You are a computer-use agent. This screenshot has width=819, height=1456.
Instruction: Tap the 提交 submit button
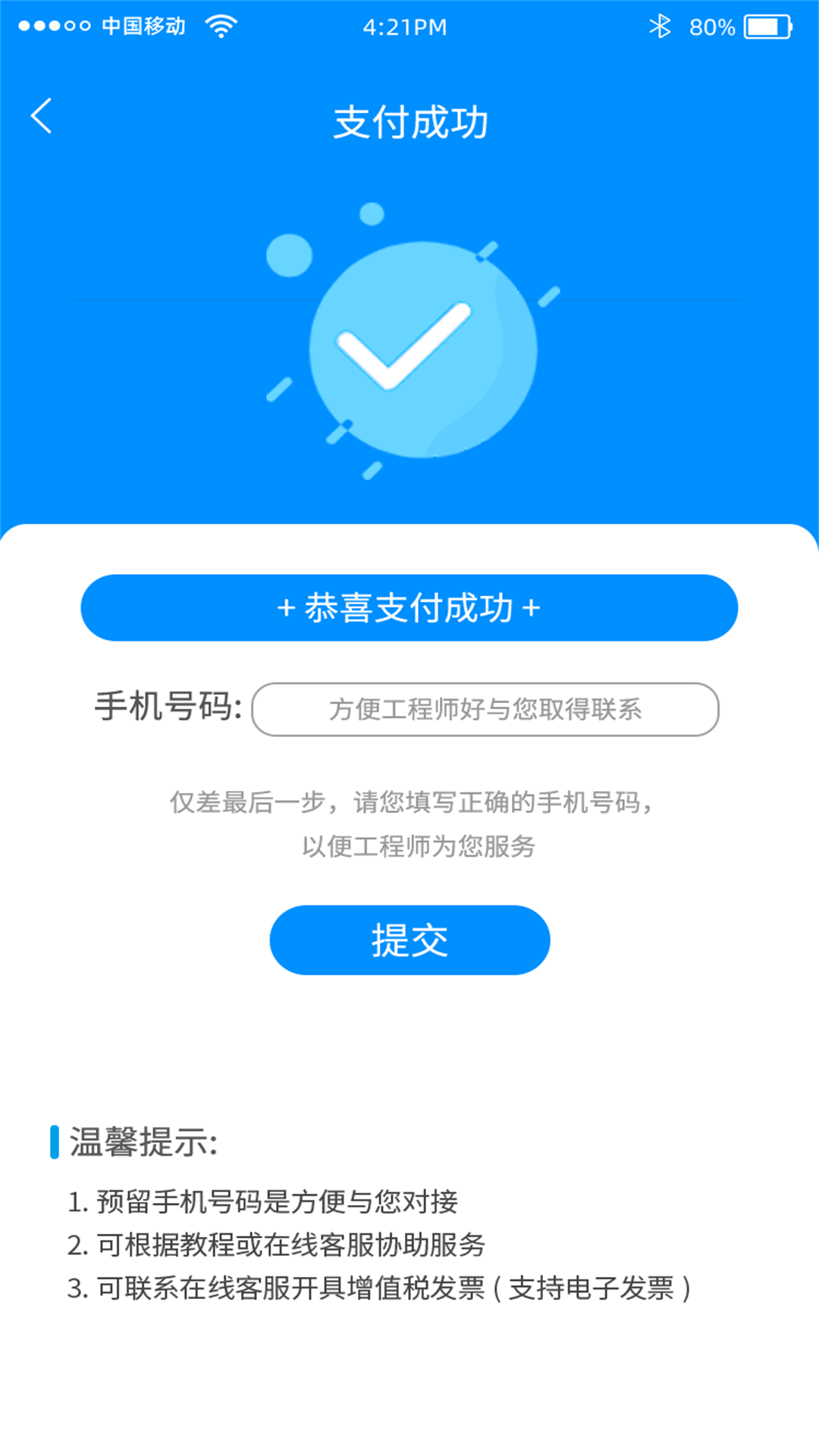pos(409,939)
